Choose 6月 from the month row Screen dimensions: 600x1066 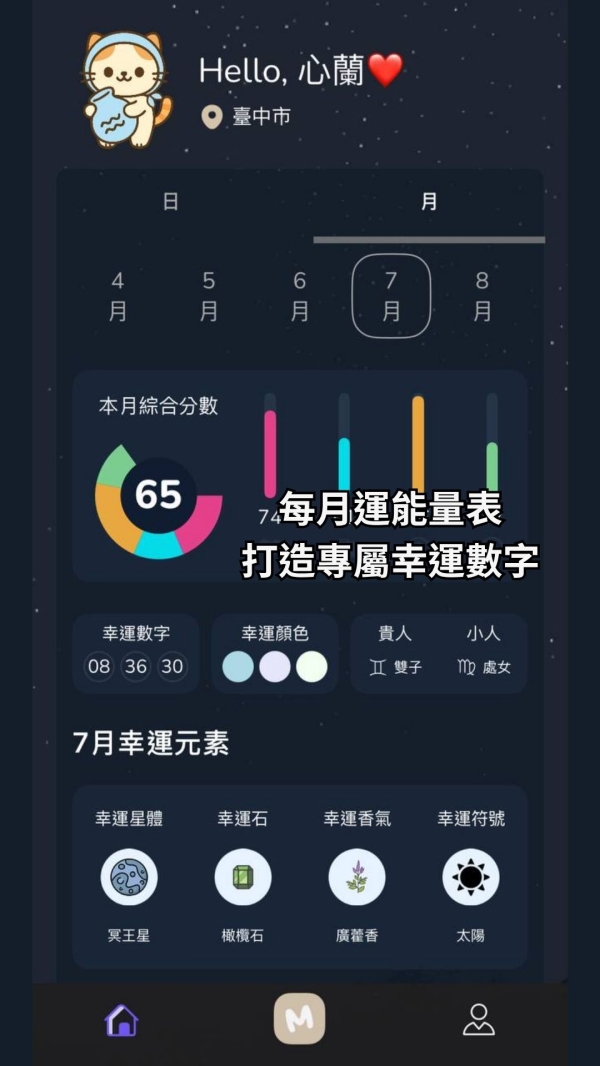click(x=300, y=296)
